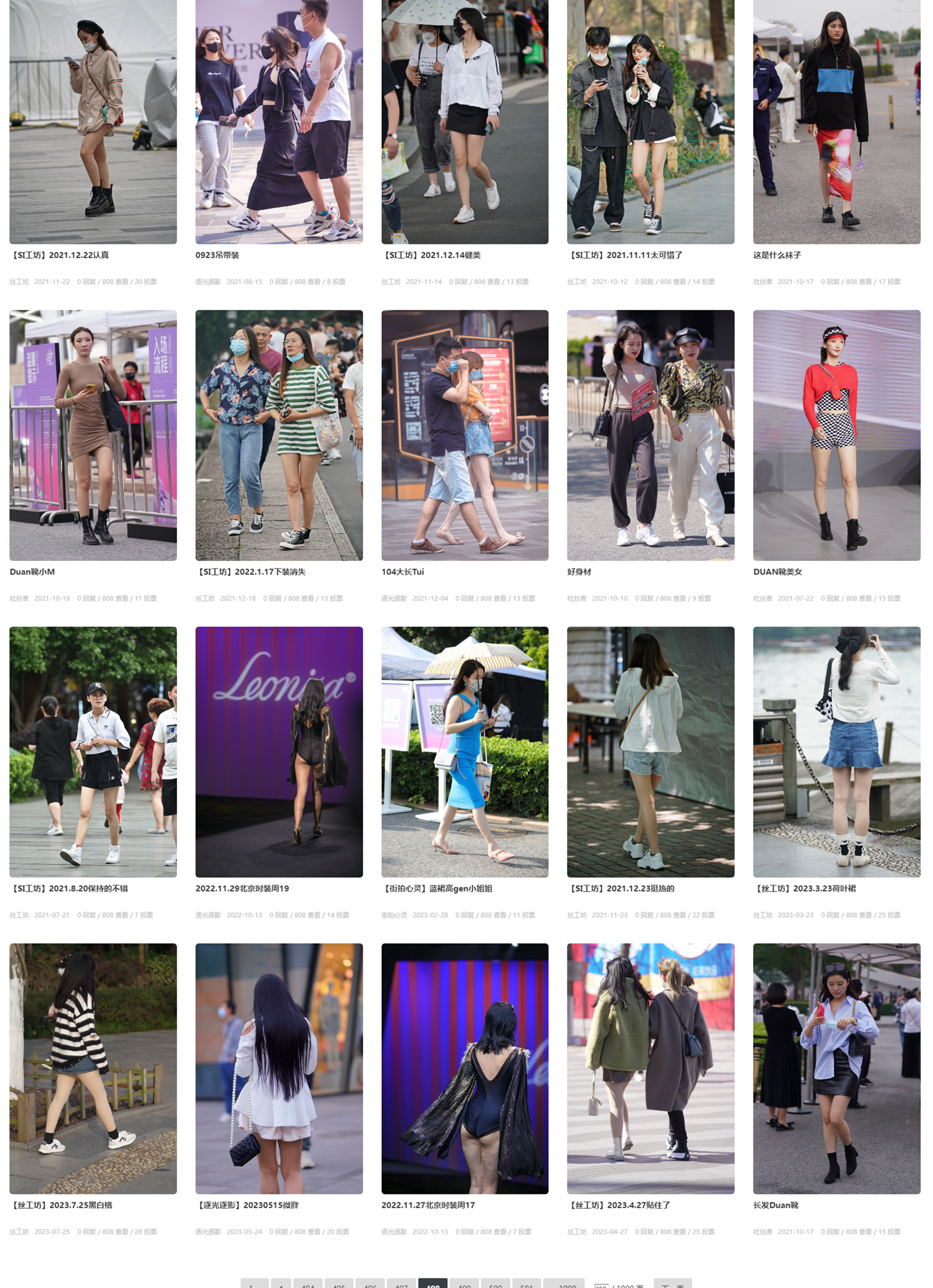Open the 【街拍心灵】蓝裙高gen小姐姐 title link
Image resolution: width=933 pixels, height=1288 pixels.
pos(436,888)
